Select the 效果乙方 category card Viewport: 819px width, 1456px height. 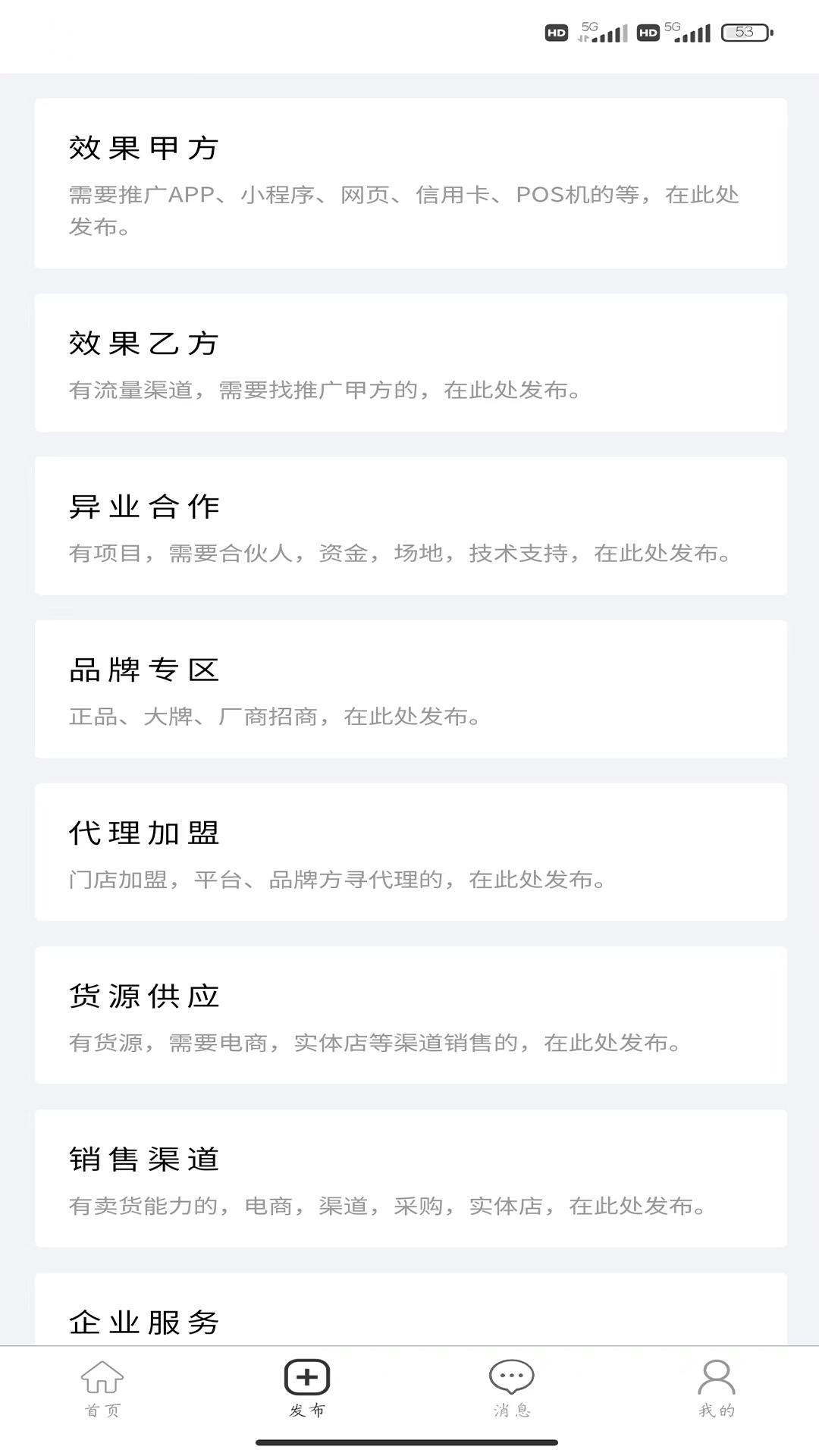point(409,364)
